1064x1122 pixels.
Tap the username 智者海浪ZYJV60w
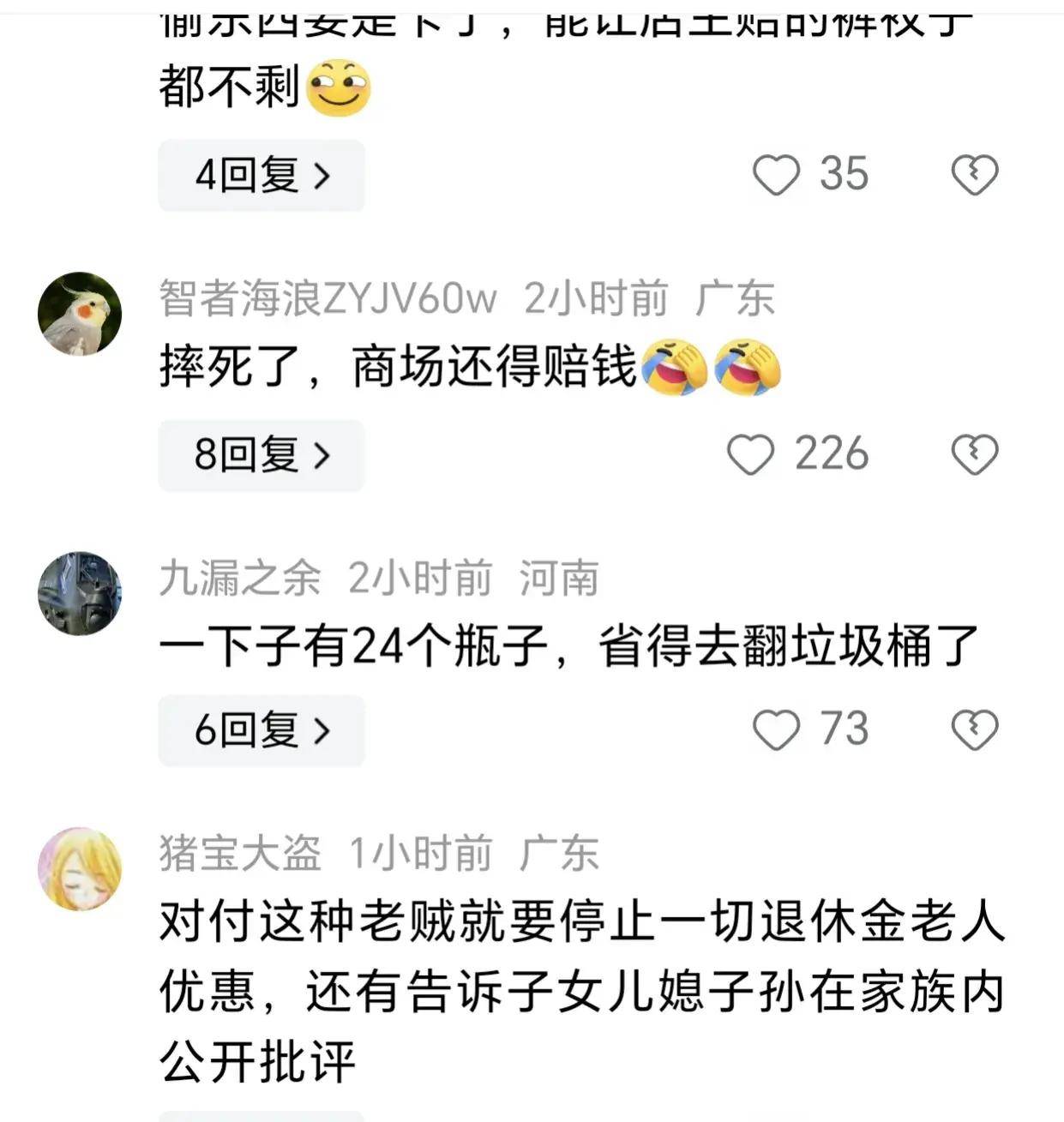point(328,299)
